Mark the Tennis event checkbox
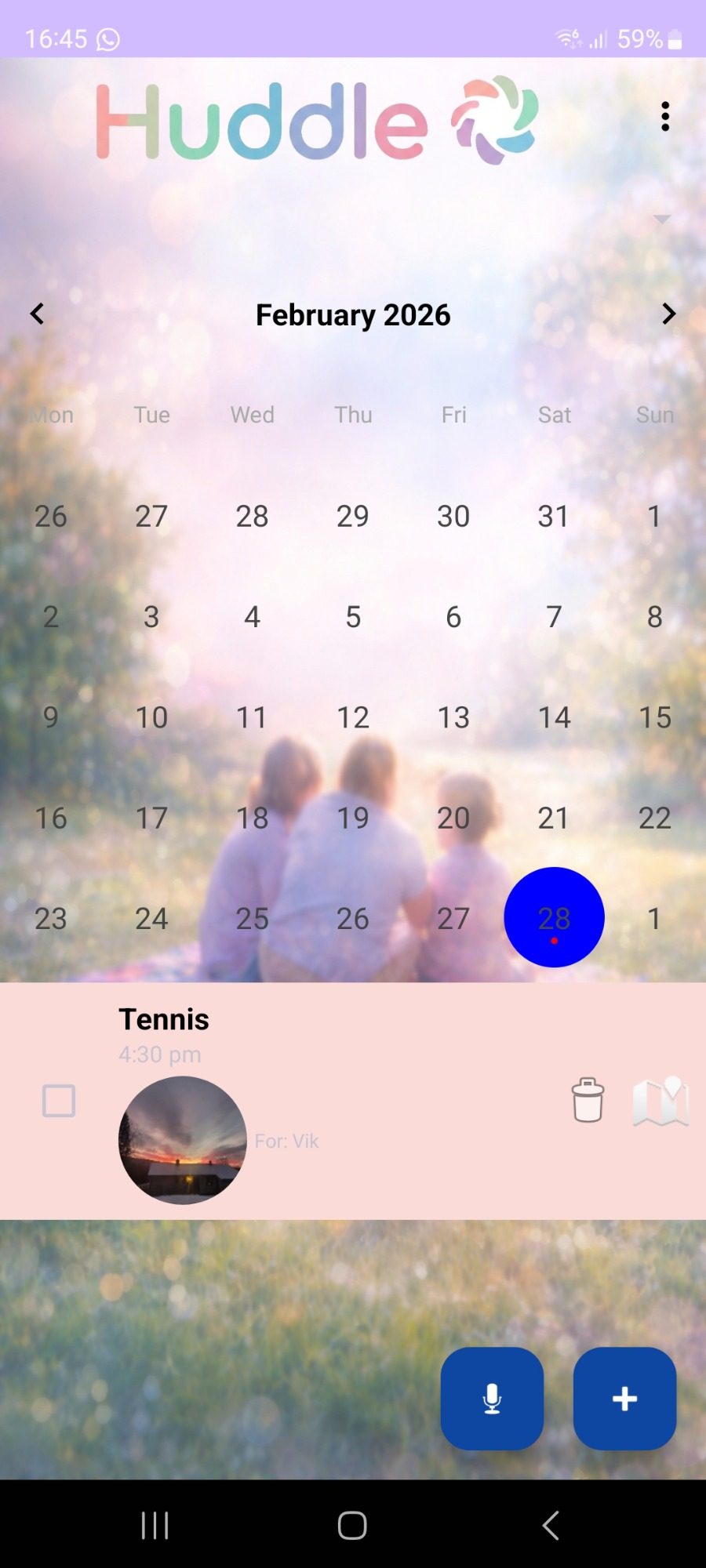 pos(59,1101)
